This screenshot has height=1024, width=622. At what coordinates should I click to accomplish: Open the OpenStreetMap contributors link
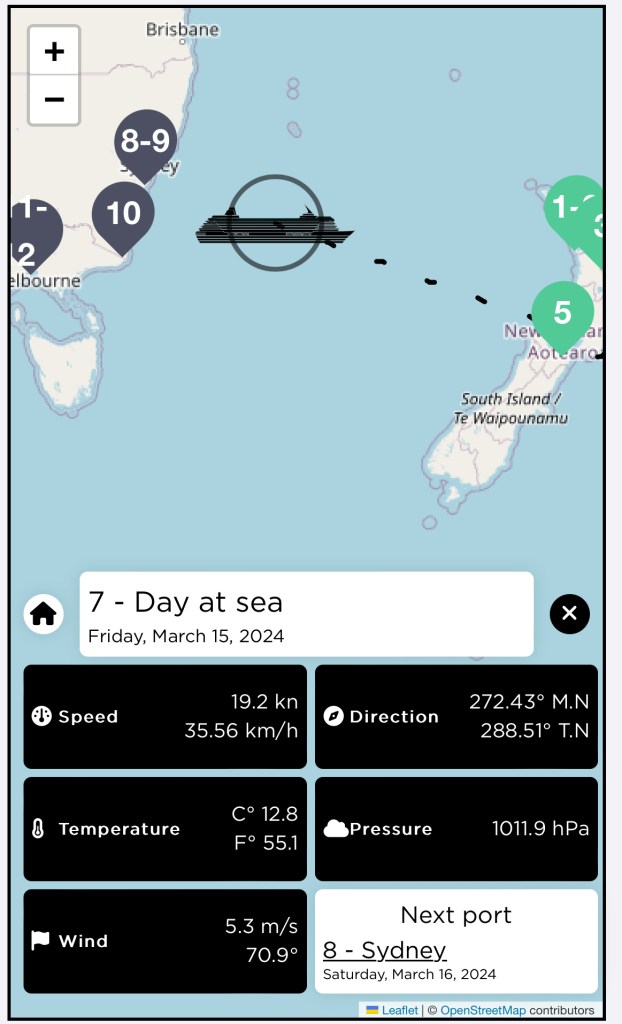point(483,1011)
